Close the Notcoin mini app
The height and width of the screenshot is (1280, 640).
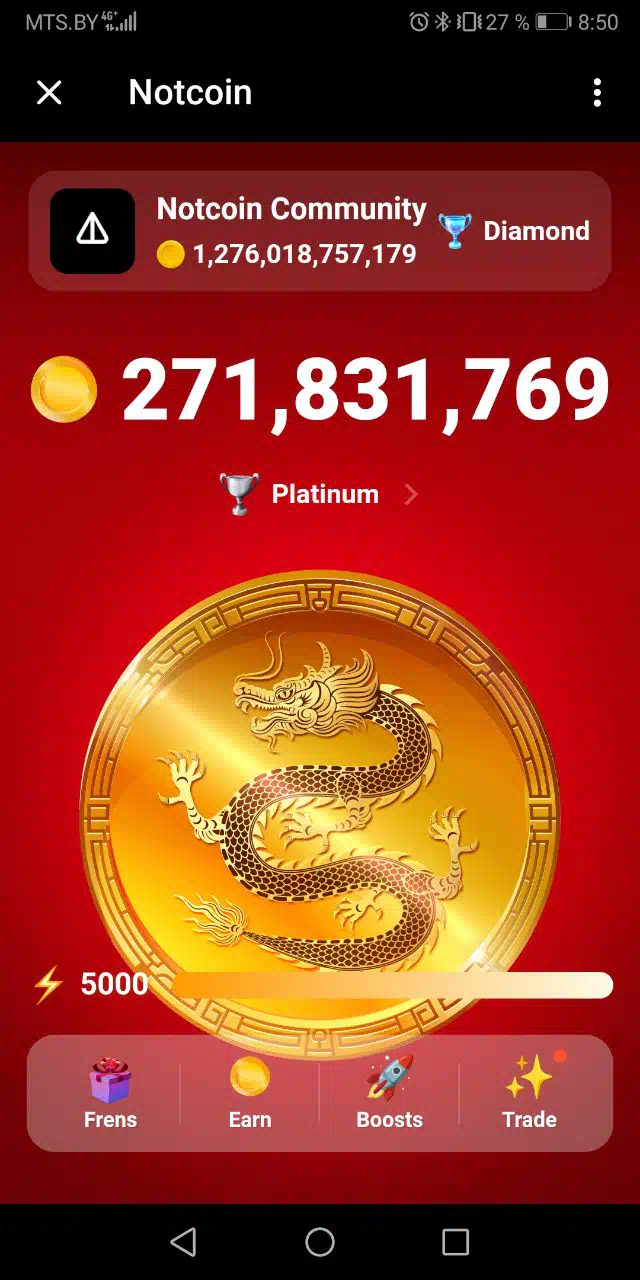click(x=49, y=93)
